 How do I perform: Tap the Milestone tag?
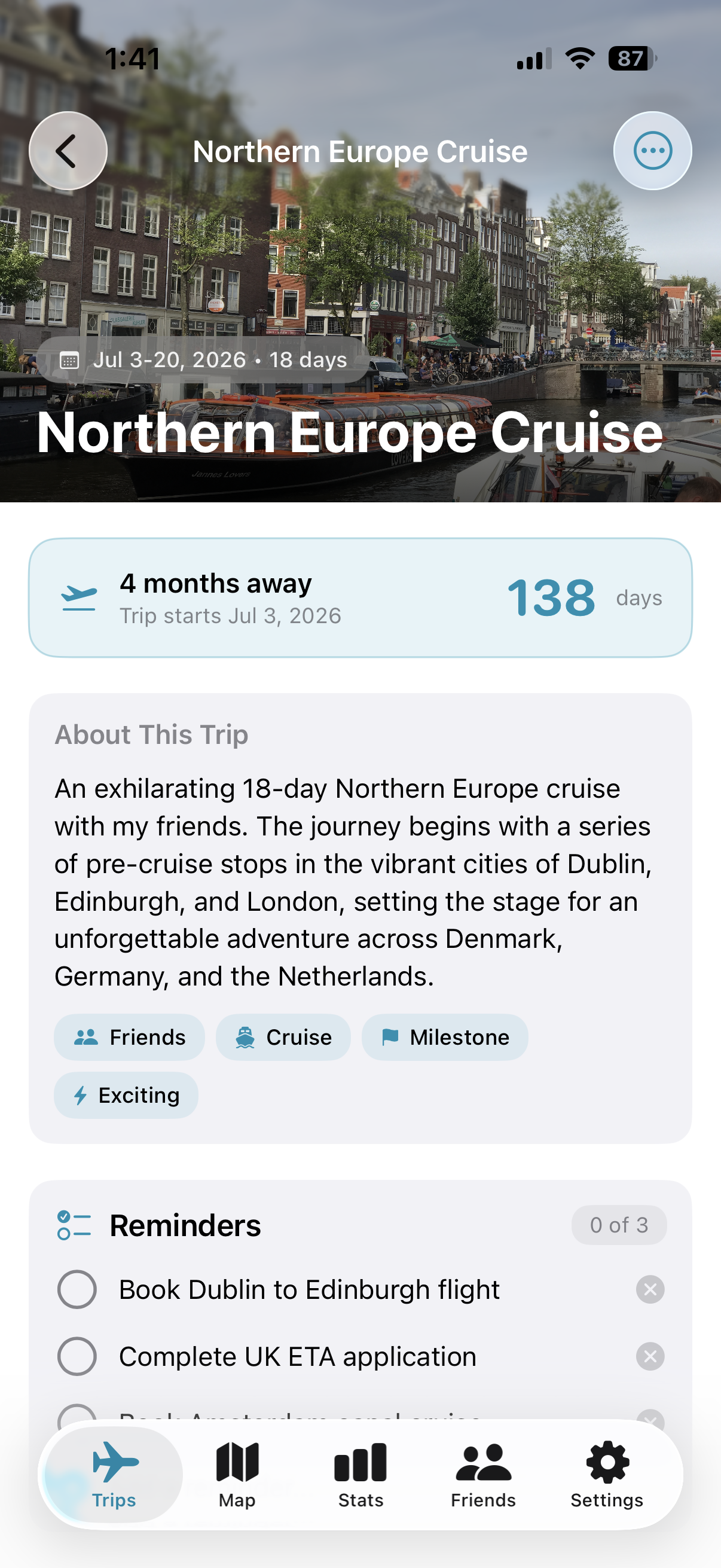click(445, 1037)
